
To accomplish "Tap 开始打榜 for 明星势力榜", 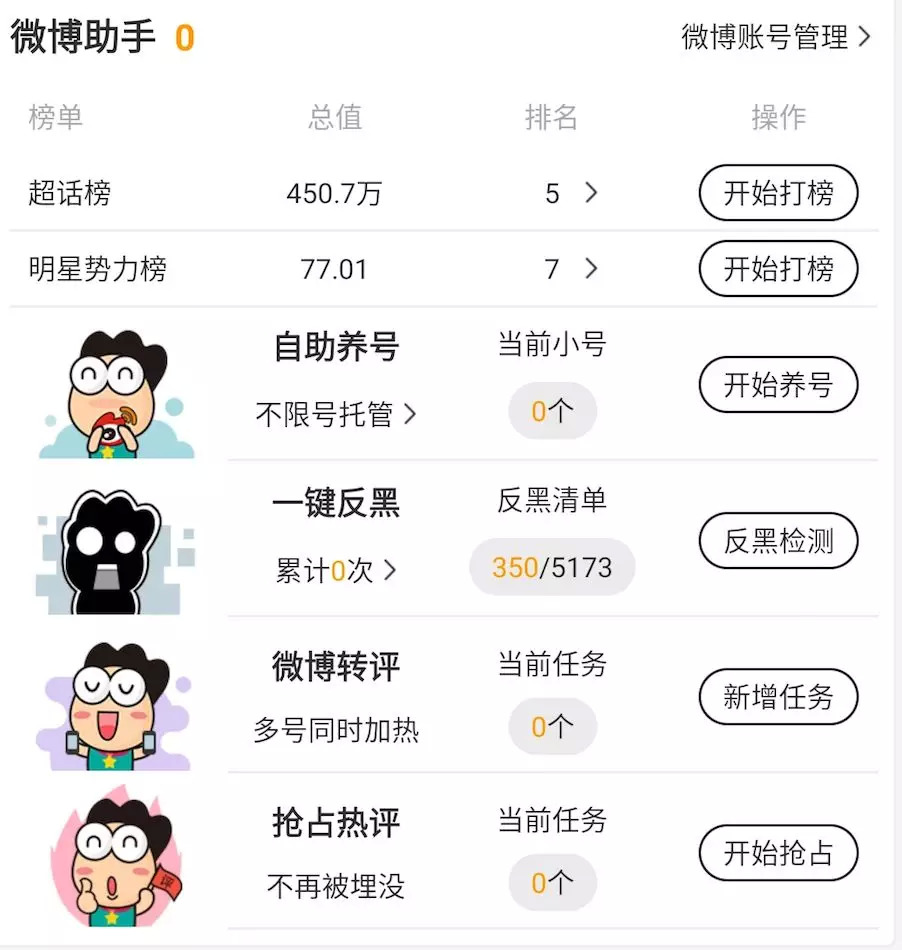I will pyautogui.click(x=777, y=269).
